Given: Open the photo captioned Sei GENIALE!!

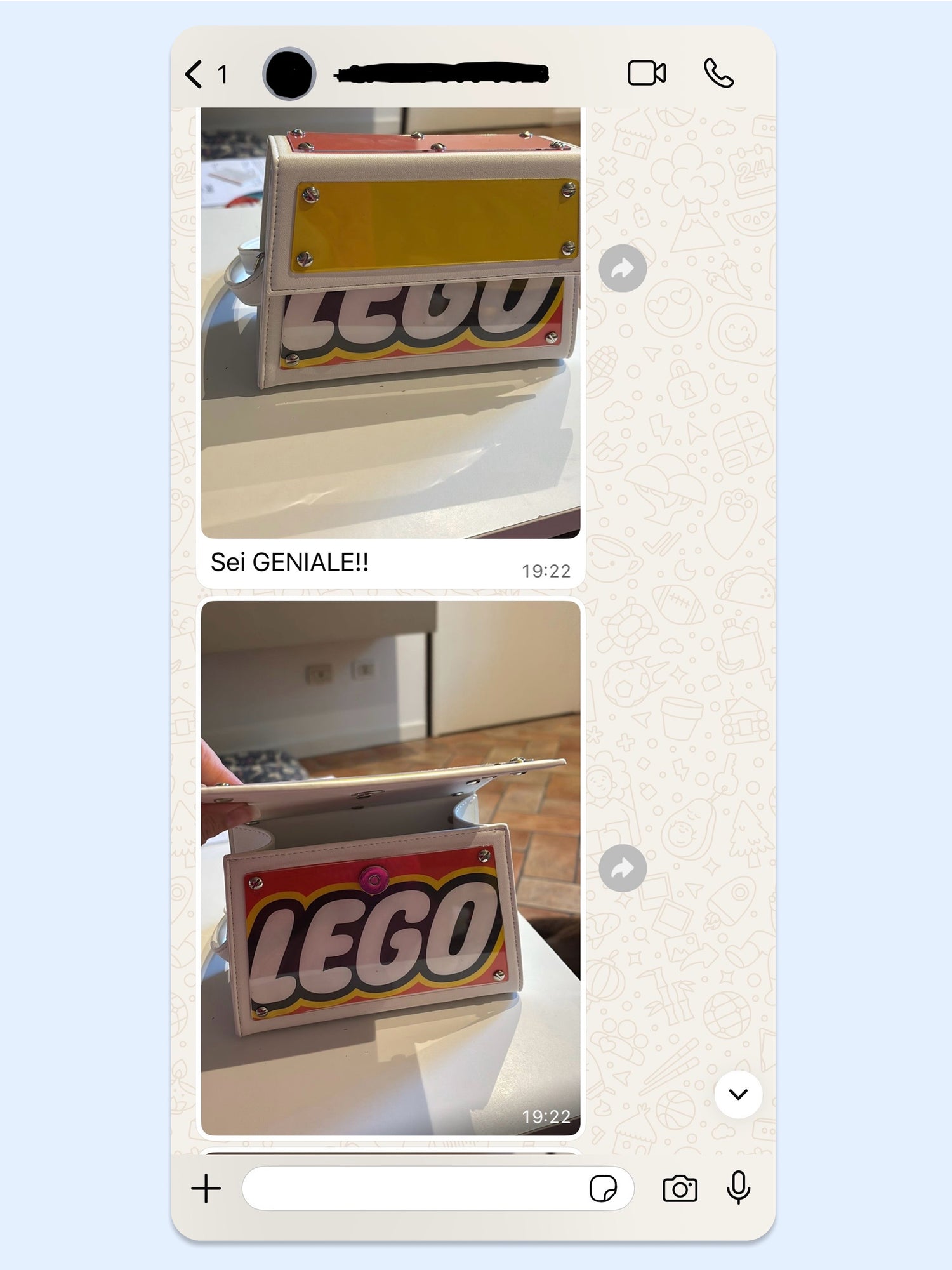Looking at the screenshot, I should click(x=390, y=322).
